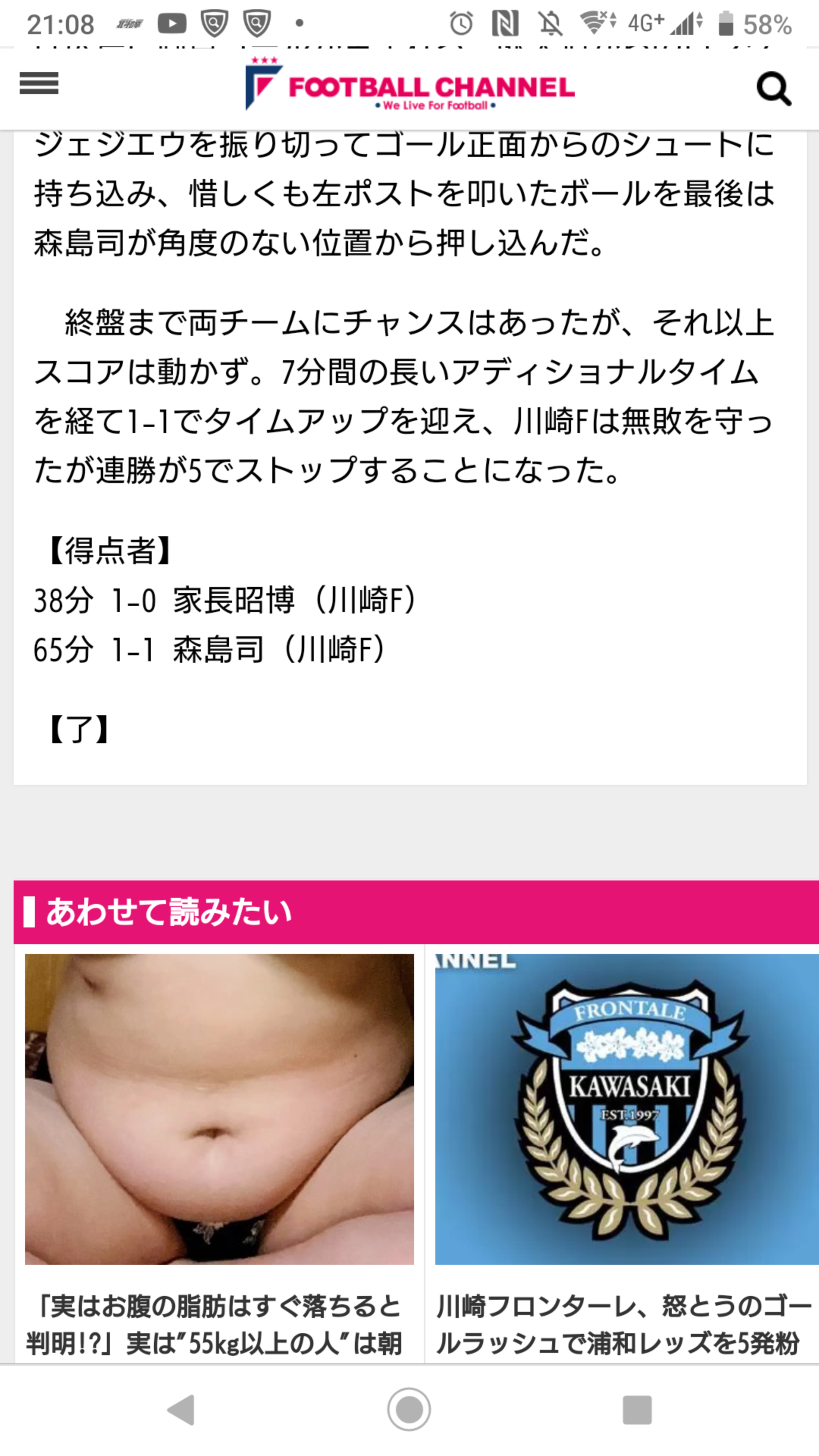Show recent apps
The height and width of the screenshot is (1456, 819).
tap(637, 1410)
